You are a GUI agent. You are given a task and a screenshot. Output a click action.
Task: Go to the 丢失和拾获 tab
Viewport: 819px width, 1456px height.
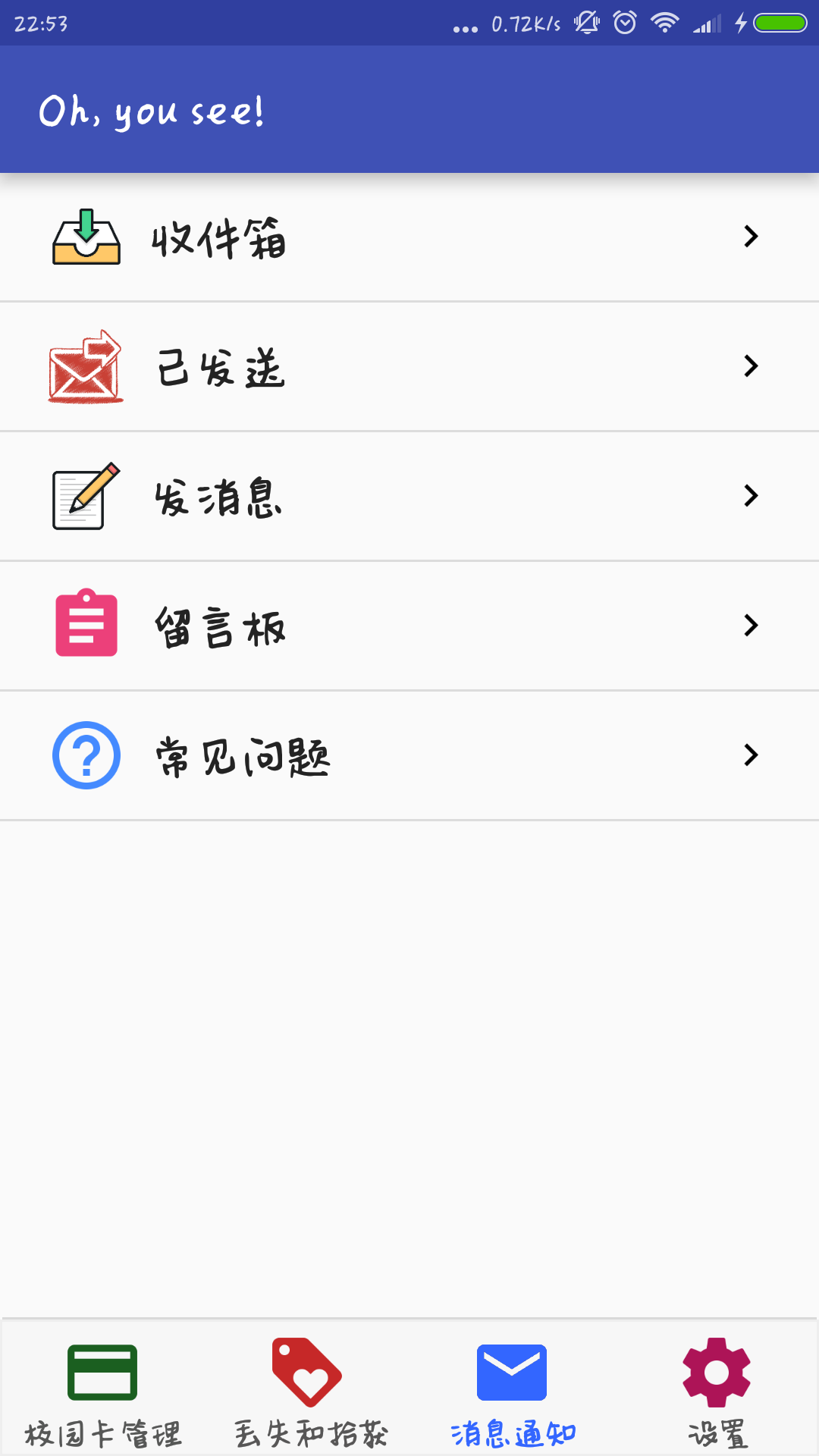(x=307, y=1392)
